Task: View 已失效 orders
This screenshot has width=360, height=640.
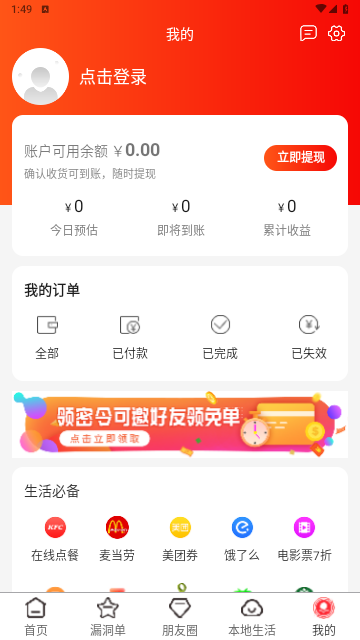Action: 309,338
